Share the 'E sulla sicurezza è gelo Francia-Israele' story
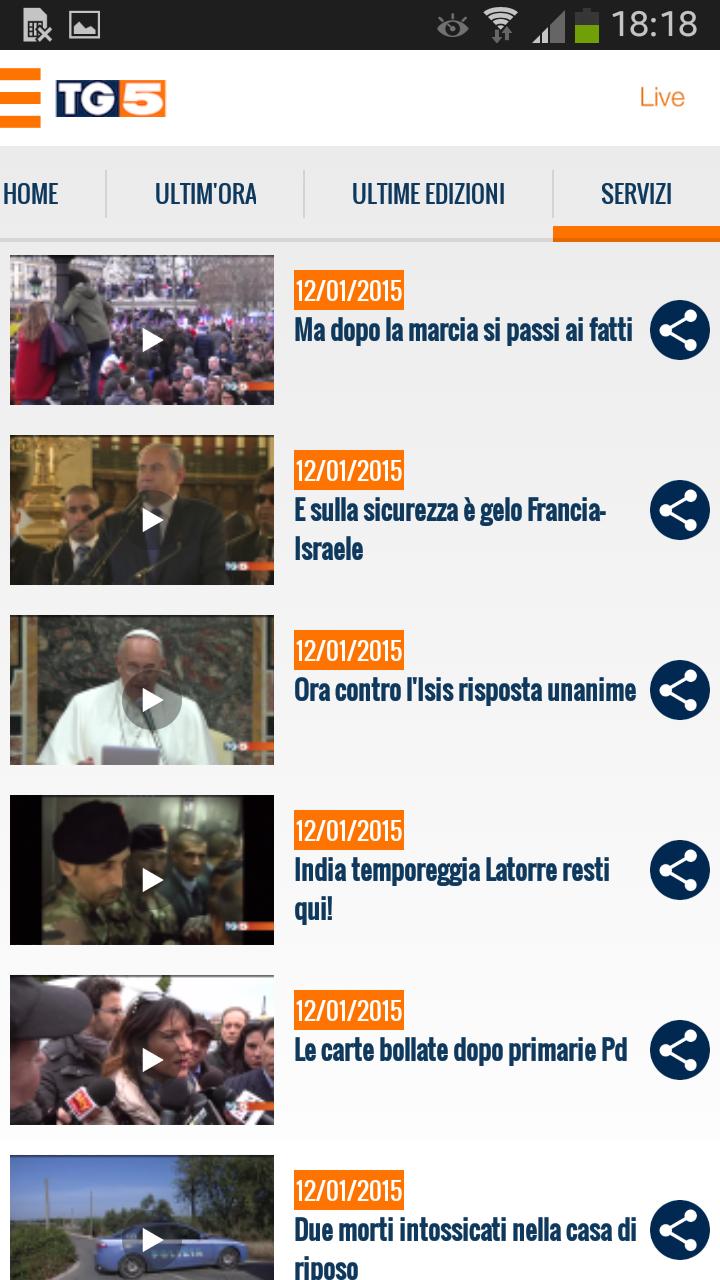 click(x=678, y=509)
